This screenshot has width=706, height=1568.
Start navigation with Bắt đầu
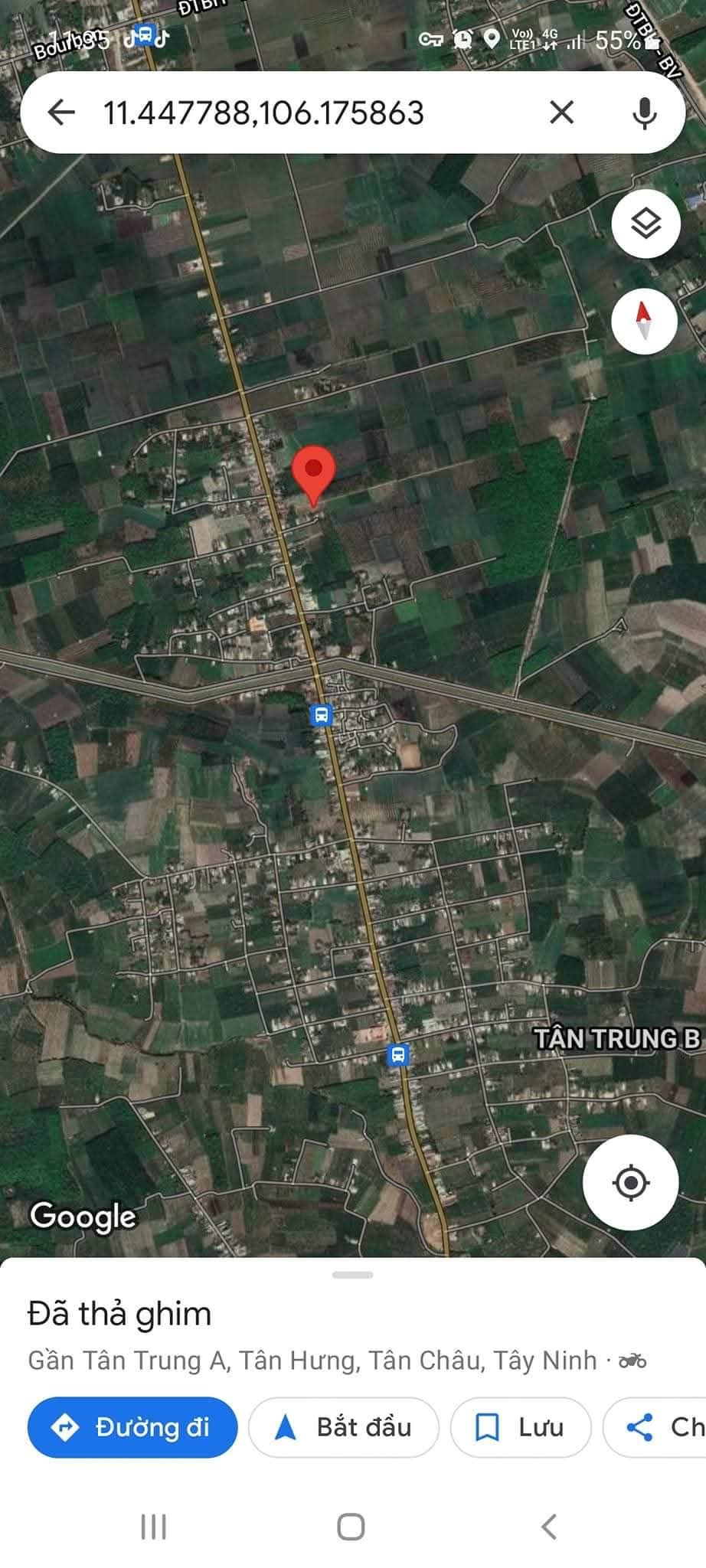(344, 1427)
